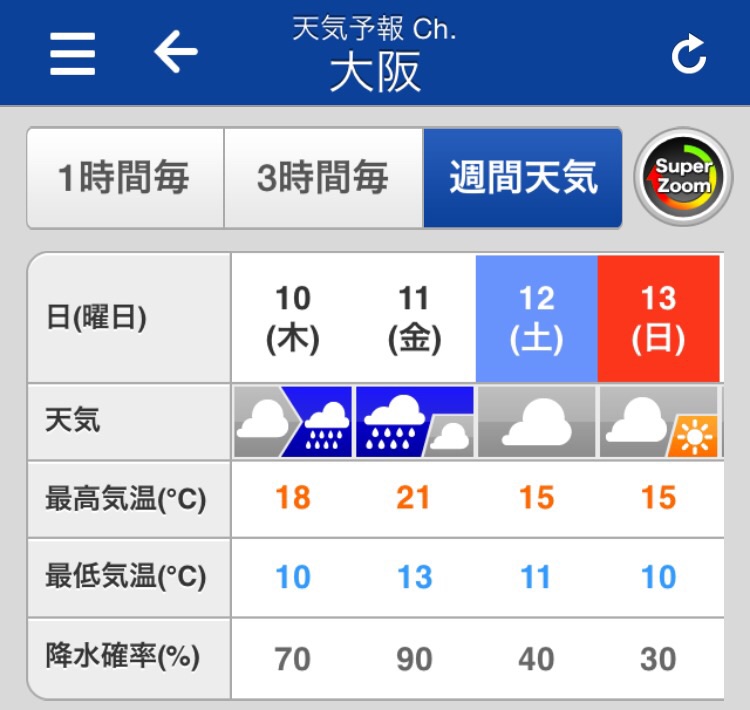
Task: Open the Super Zoom button
Action: click(684, 177)
